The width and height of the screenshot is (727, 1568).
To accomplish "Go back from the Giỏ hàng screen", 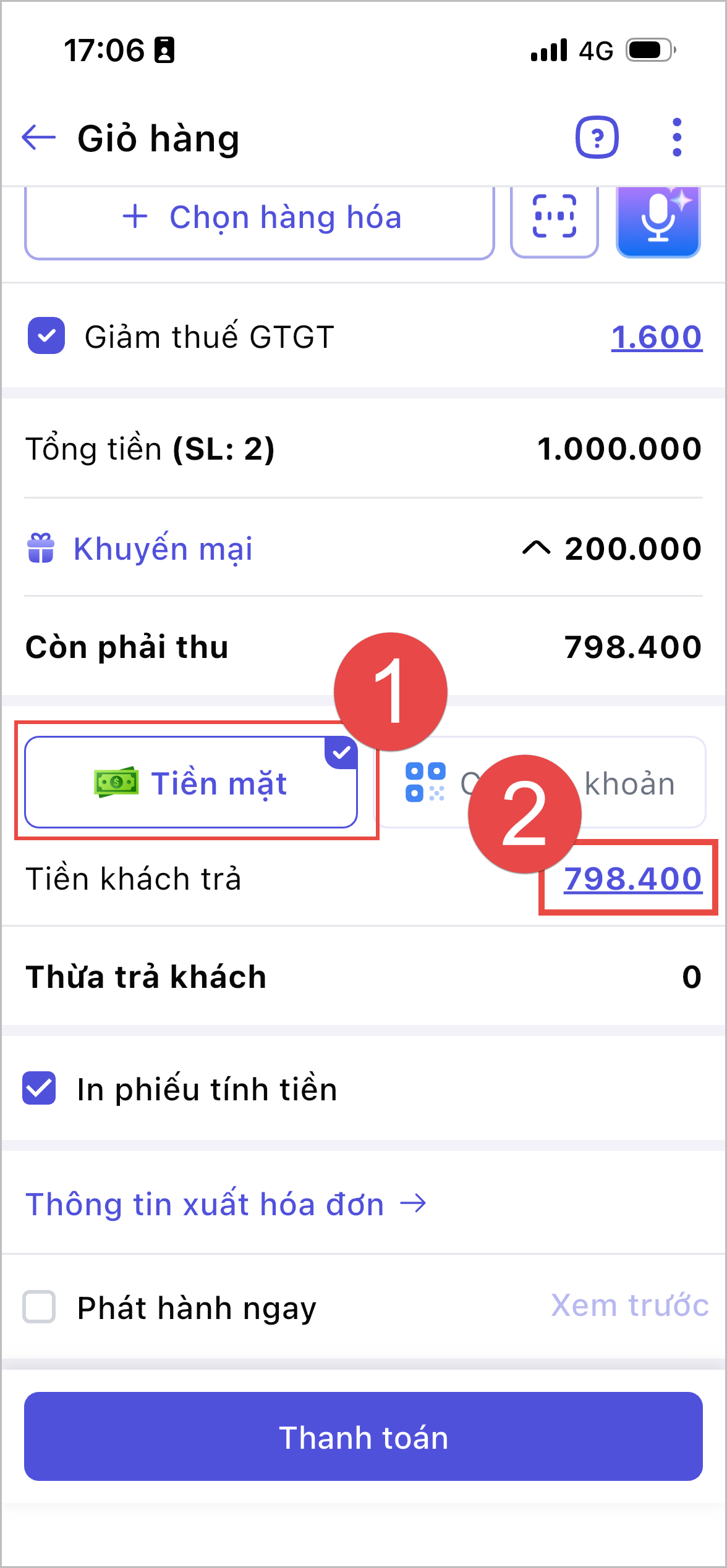I will (x=39, y=137).
